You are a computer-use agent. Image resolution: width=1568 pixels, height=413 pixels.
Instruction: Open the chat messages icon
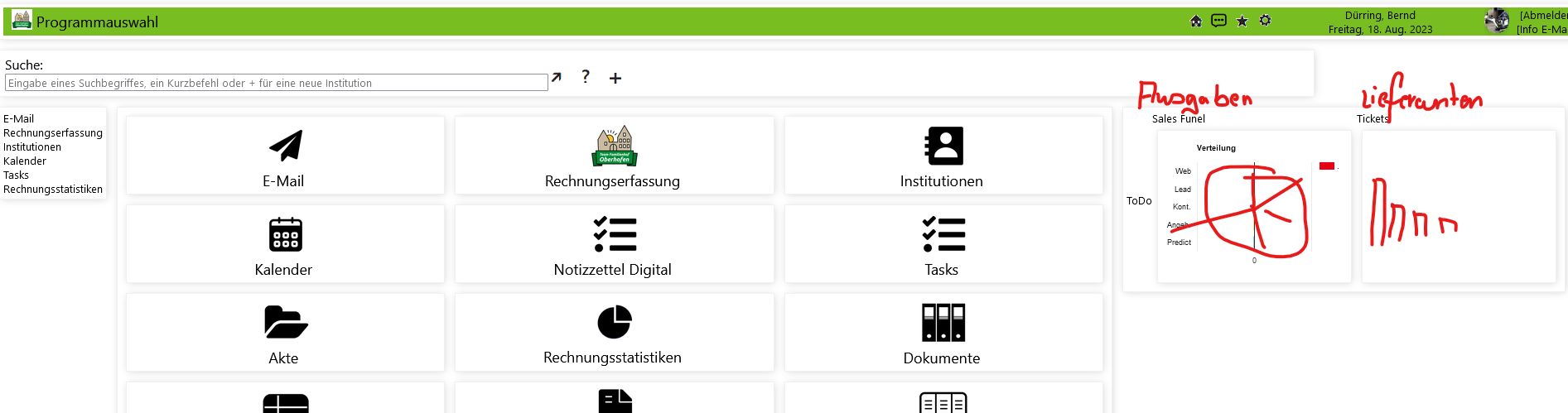point(1218,22)
